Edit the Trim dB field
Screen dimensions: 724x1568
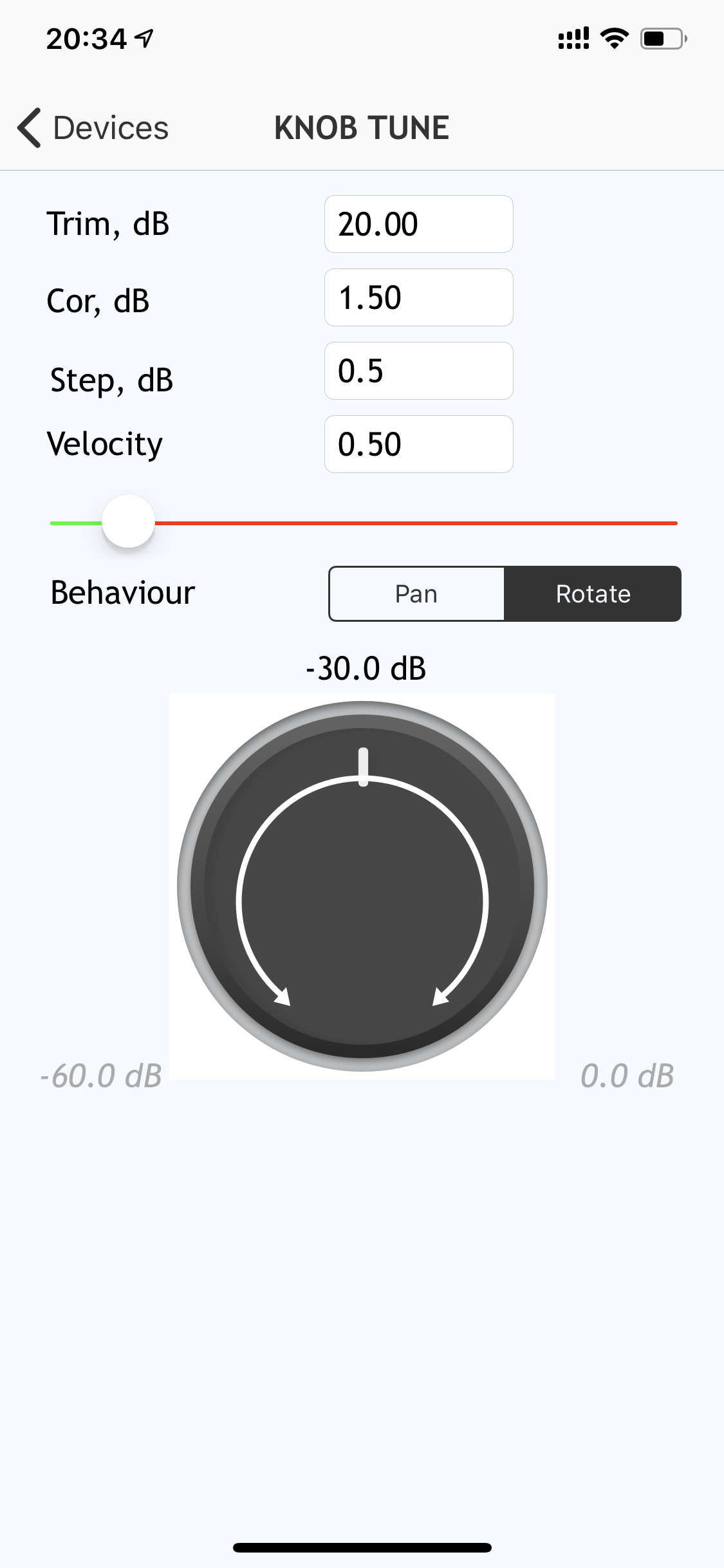[x=418, y=224]
